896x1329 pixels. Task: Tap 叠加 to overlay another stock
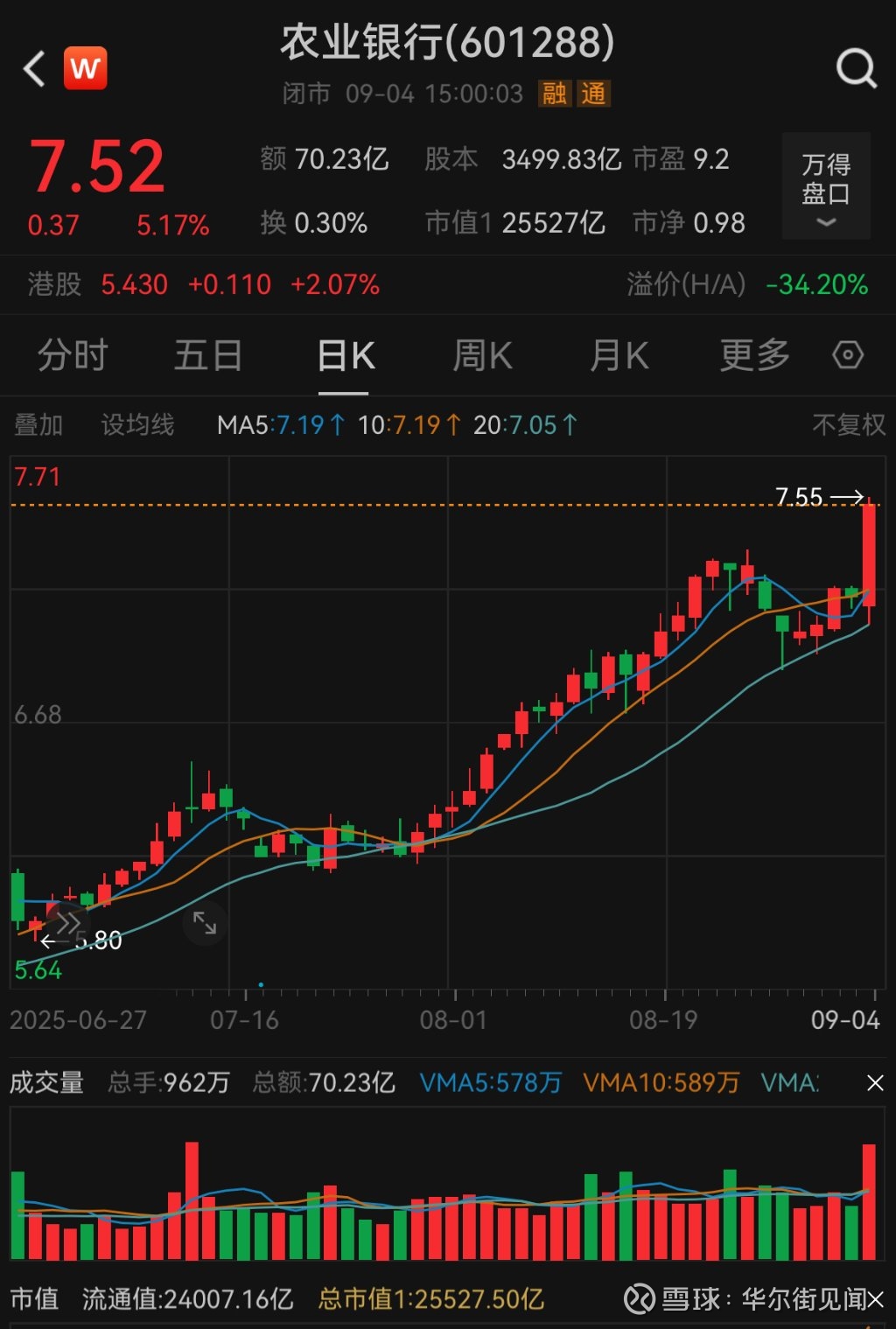click(38, 425)
